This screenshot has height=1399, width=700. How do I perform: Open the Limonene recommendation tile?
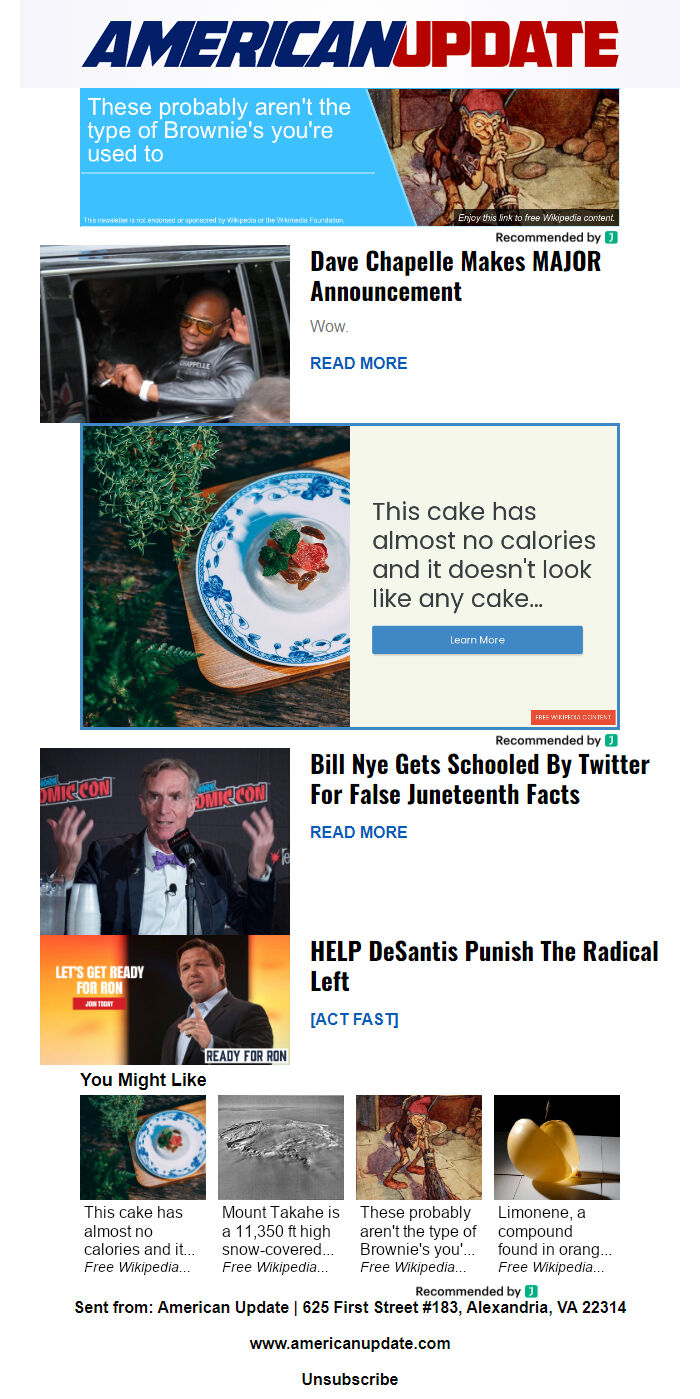tap(557, 1185)
